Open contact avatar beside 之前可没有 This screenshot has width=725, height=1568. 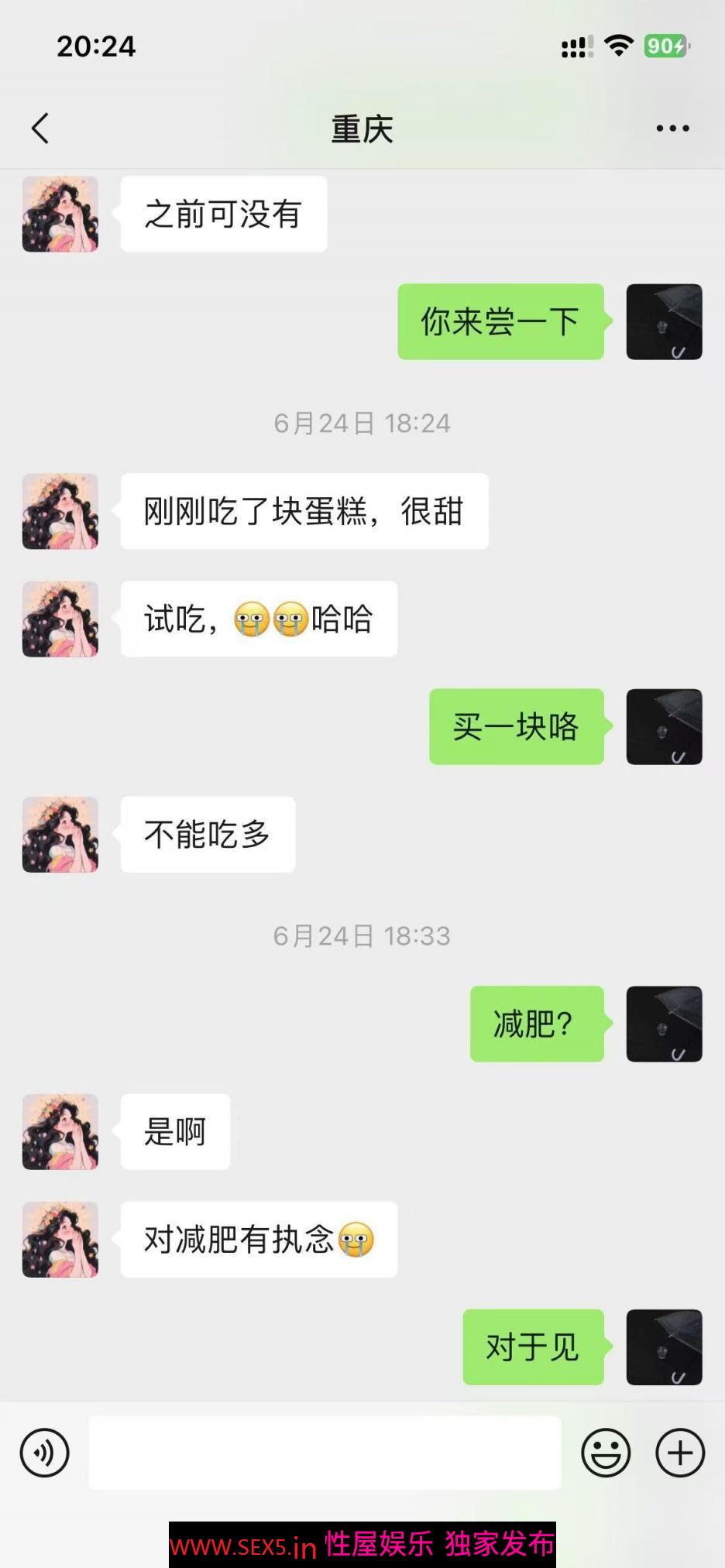click(x=60, y=214)
